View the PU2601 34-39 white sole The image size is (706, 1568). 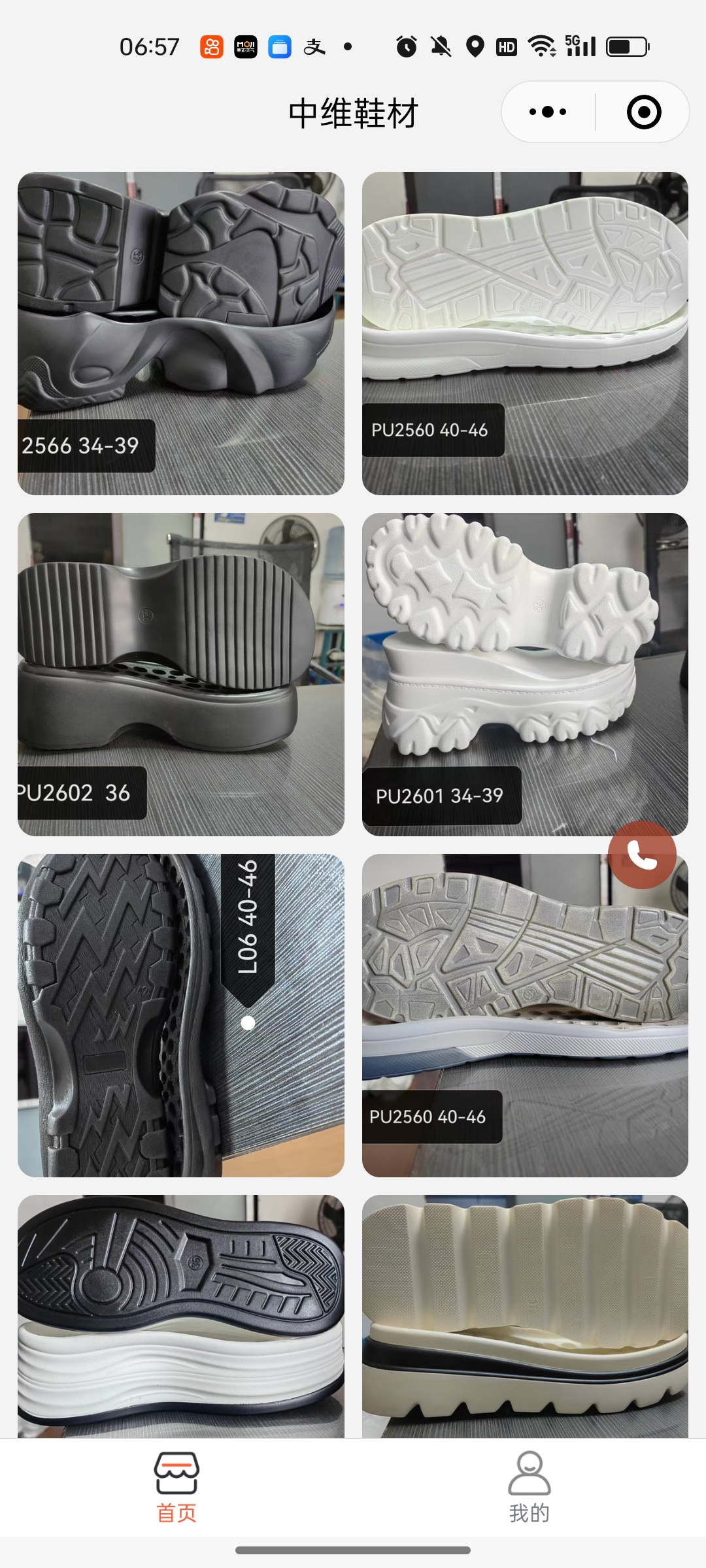[x=525, y=674]
